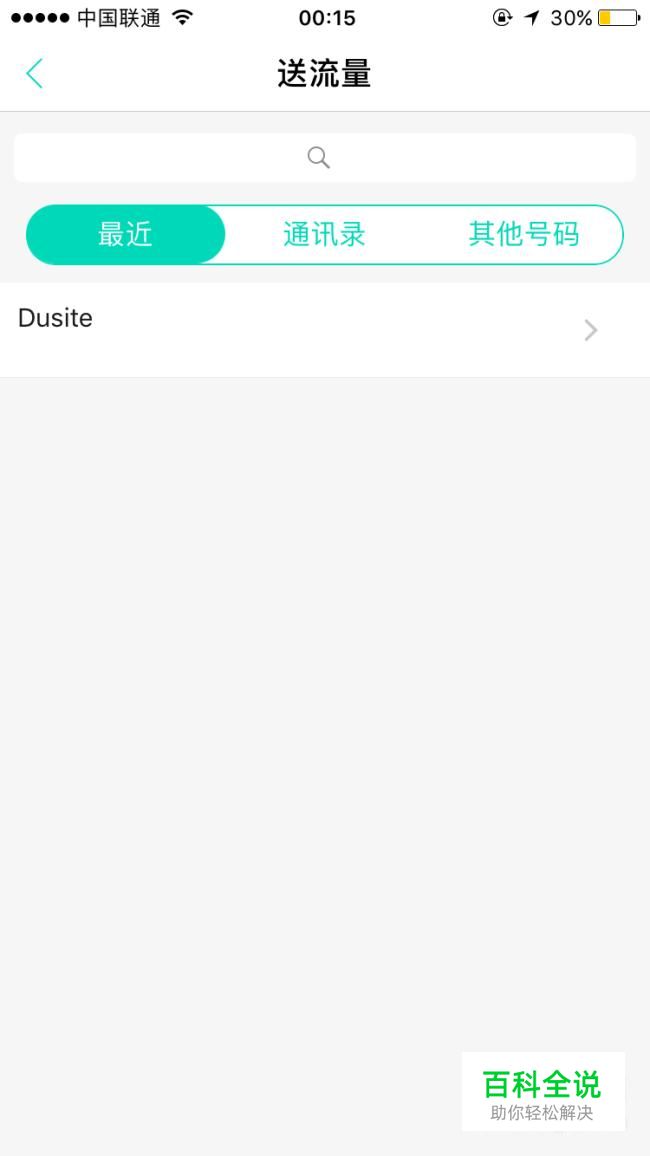Go back using the top-left arrow
This screenshot has height=1156, width=650.
coord(34,74)
